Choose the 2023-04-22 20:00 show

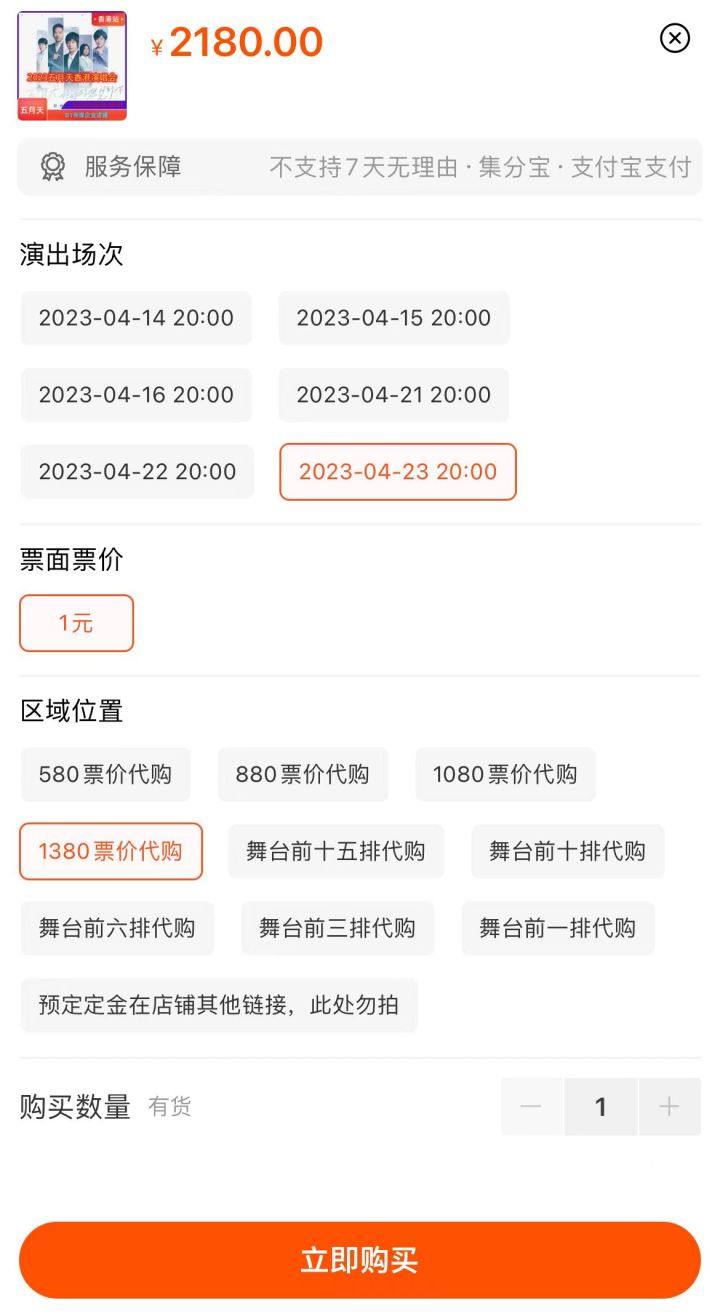click(137, 472)
